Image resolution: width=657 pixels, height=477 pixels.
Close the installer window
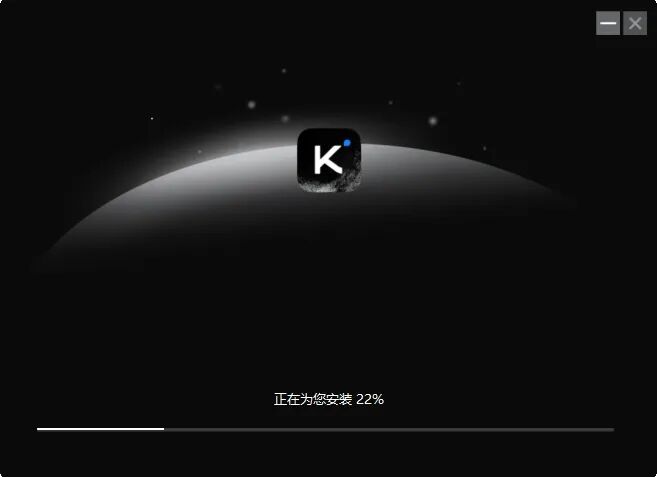[x=635, y=23]
